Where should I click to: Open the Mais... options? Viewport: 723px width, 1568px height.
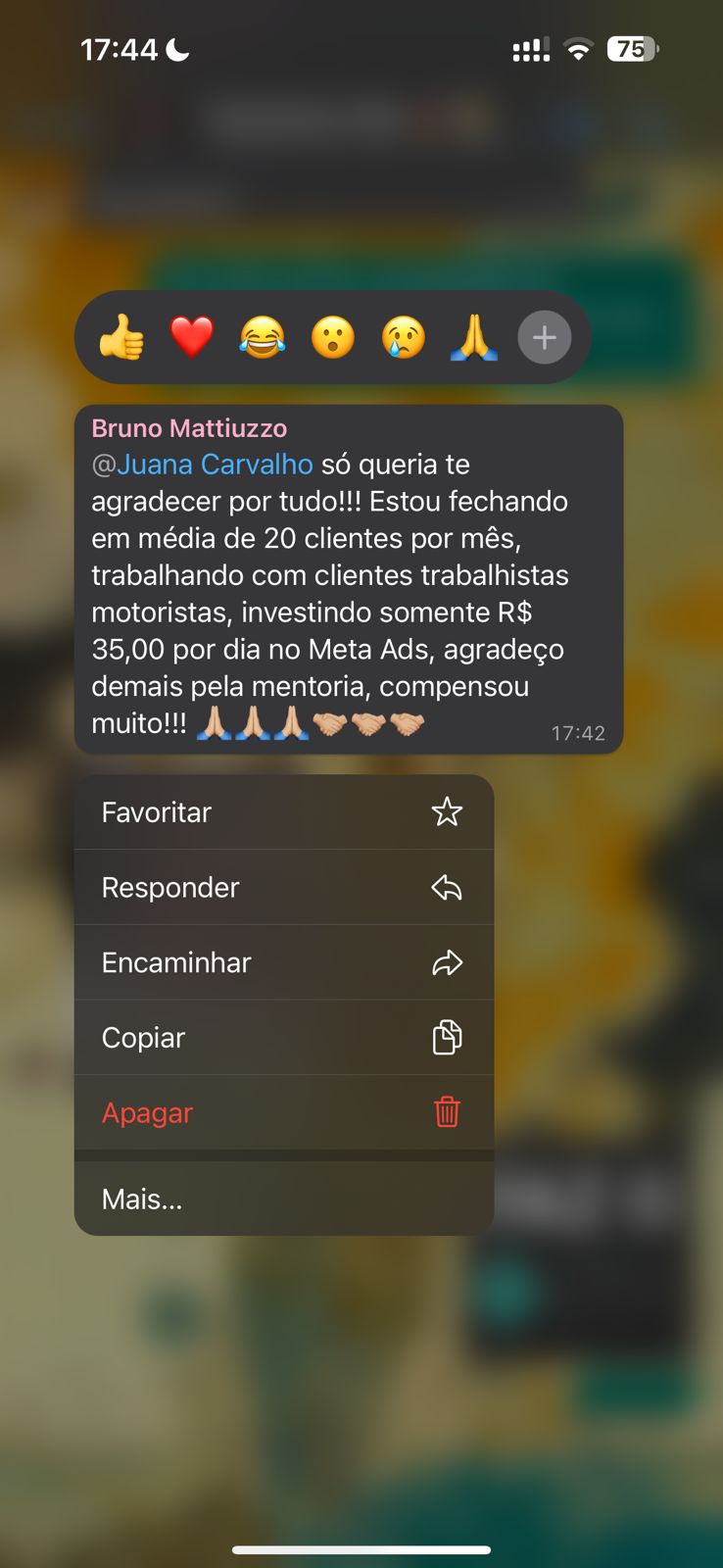pos(284,1199)
